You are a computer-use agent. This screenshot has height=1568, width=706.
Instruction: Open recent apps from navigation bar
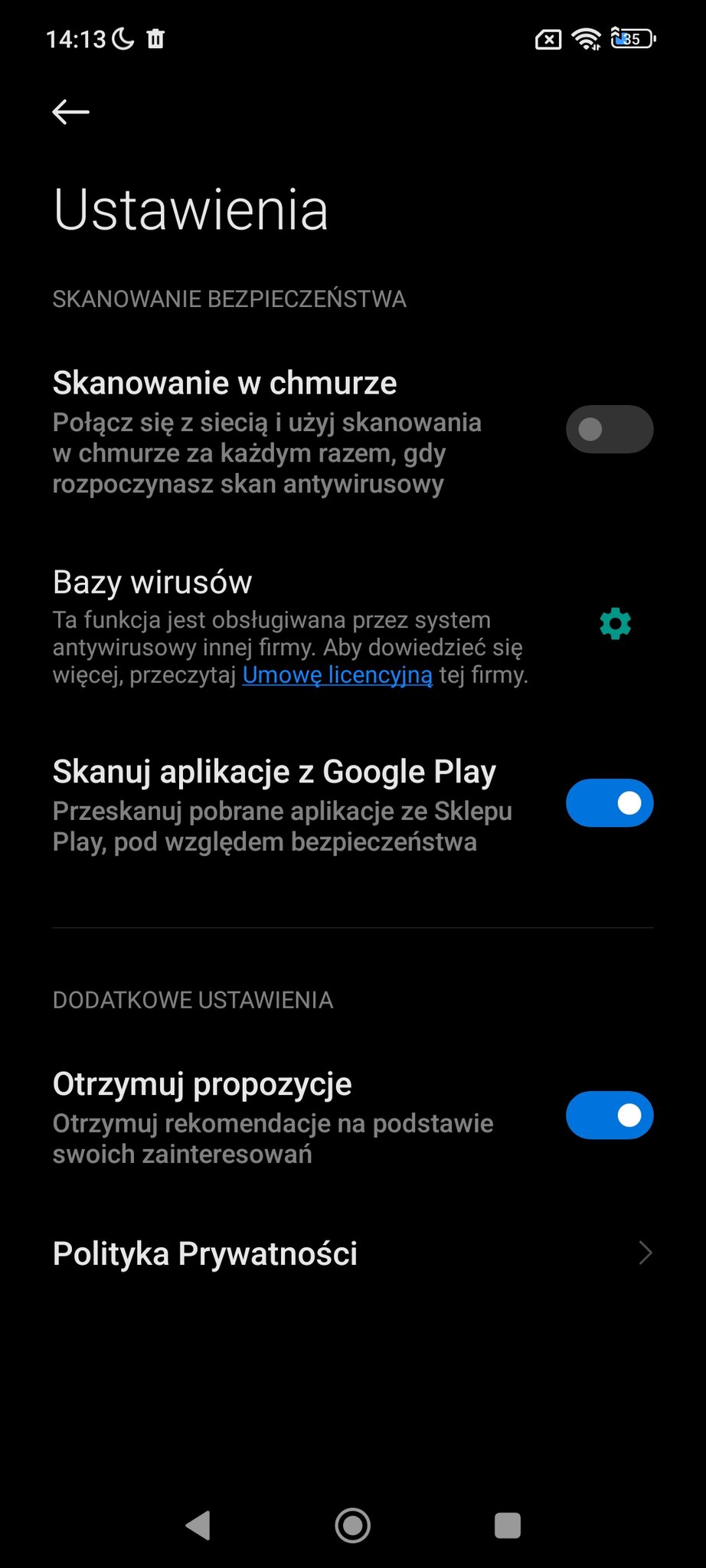coord(508,1525)
